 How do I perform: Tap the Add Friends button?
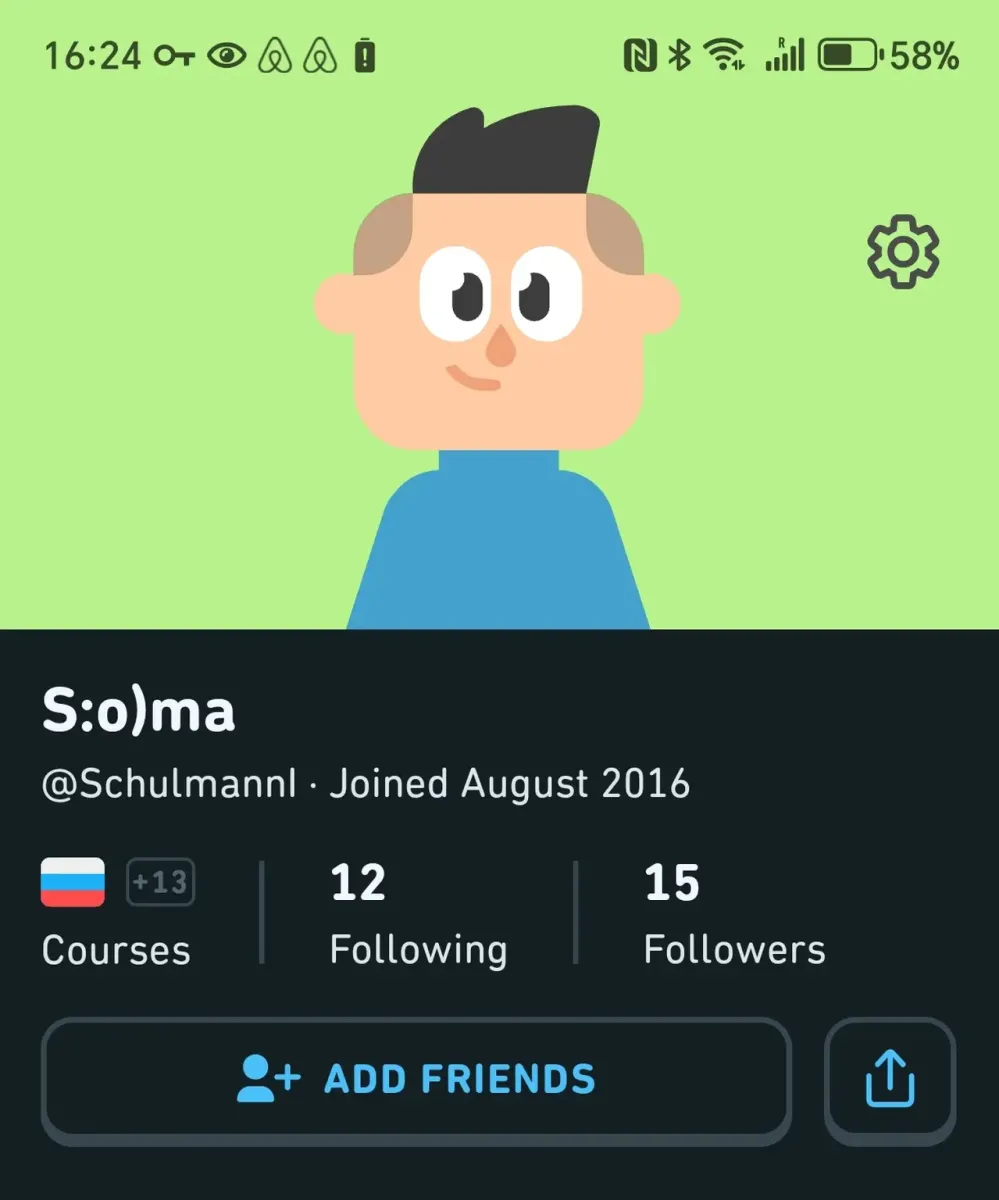[x=416, y=1080]
